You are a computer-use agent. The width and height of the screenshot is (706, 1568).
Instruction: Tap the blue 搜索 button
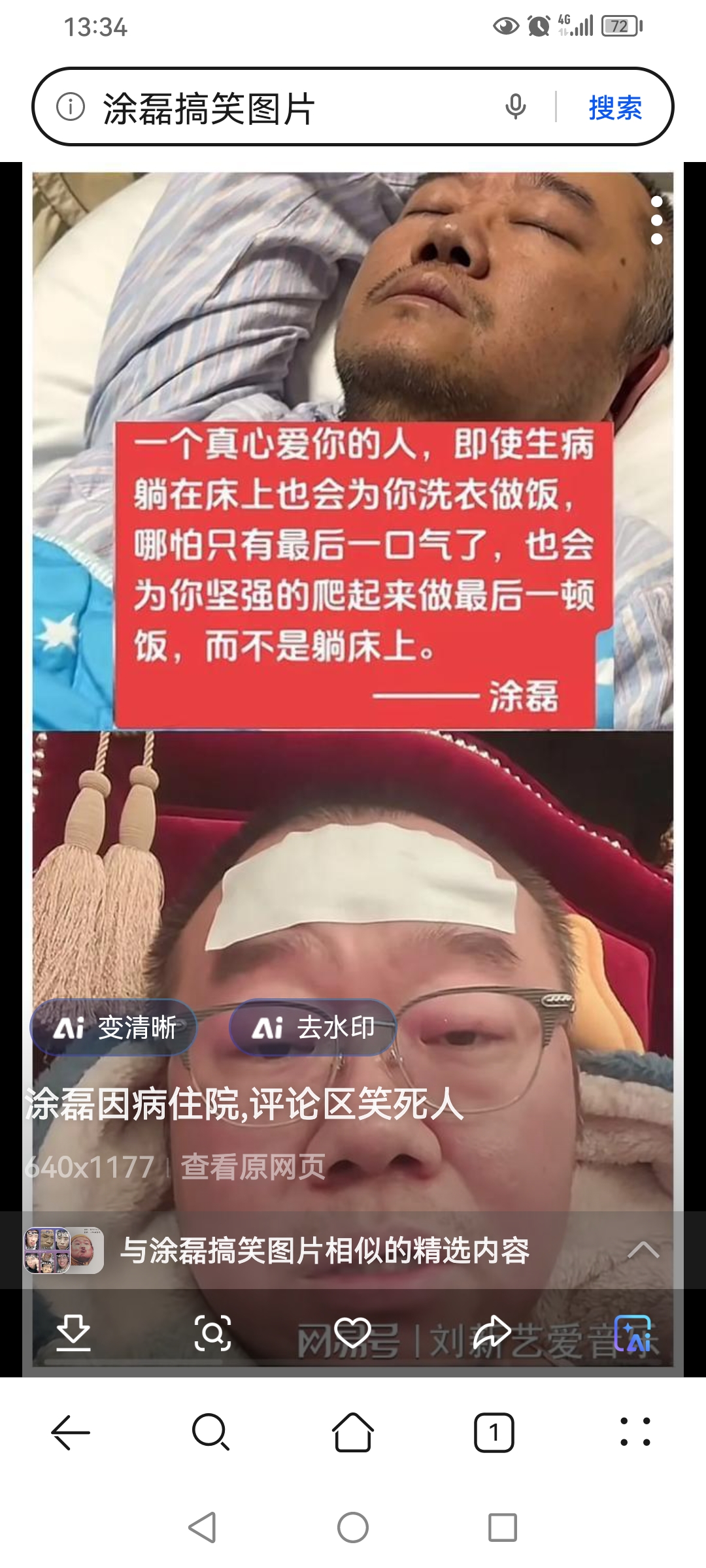click(615, 108)
